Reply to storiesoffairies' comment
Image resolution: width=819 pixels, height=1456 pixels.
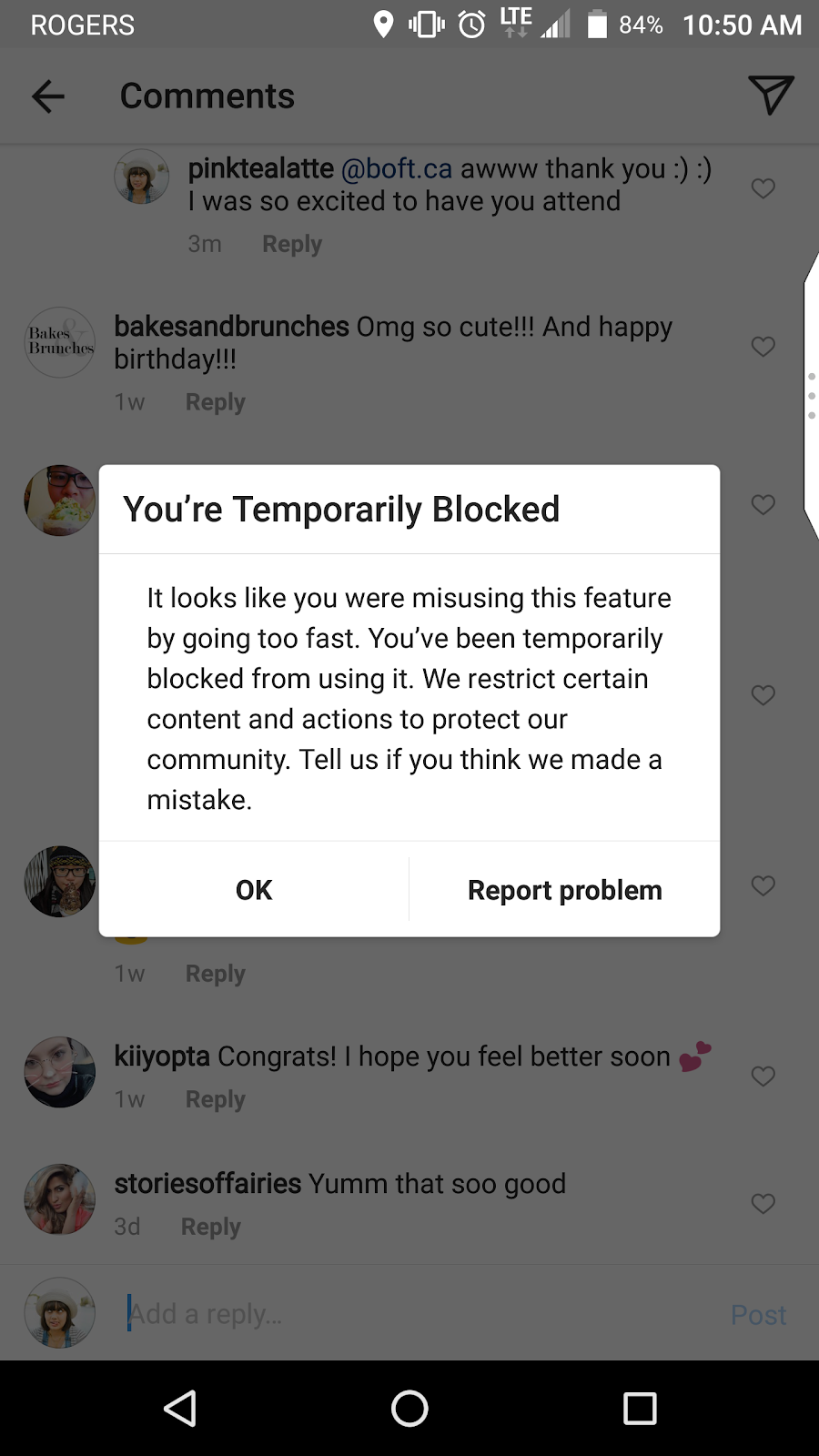point(211,1227)
